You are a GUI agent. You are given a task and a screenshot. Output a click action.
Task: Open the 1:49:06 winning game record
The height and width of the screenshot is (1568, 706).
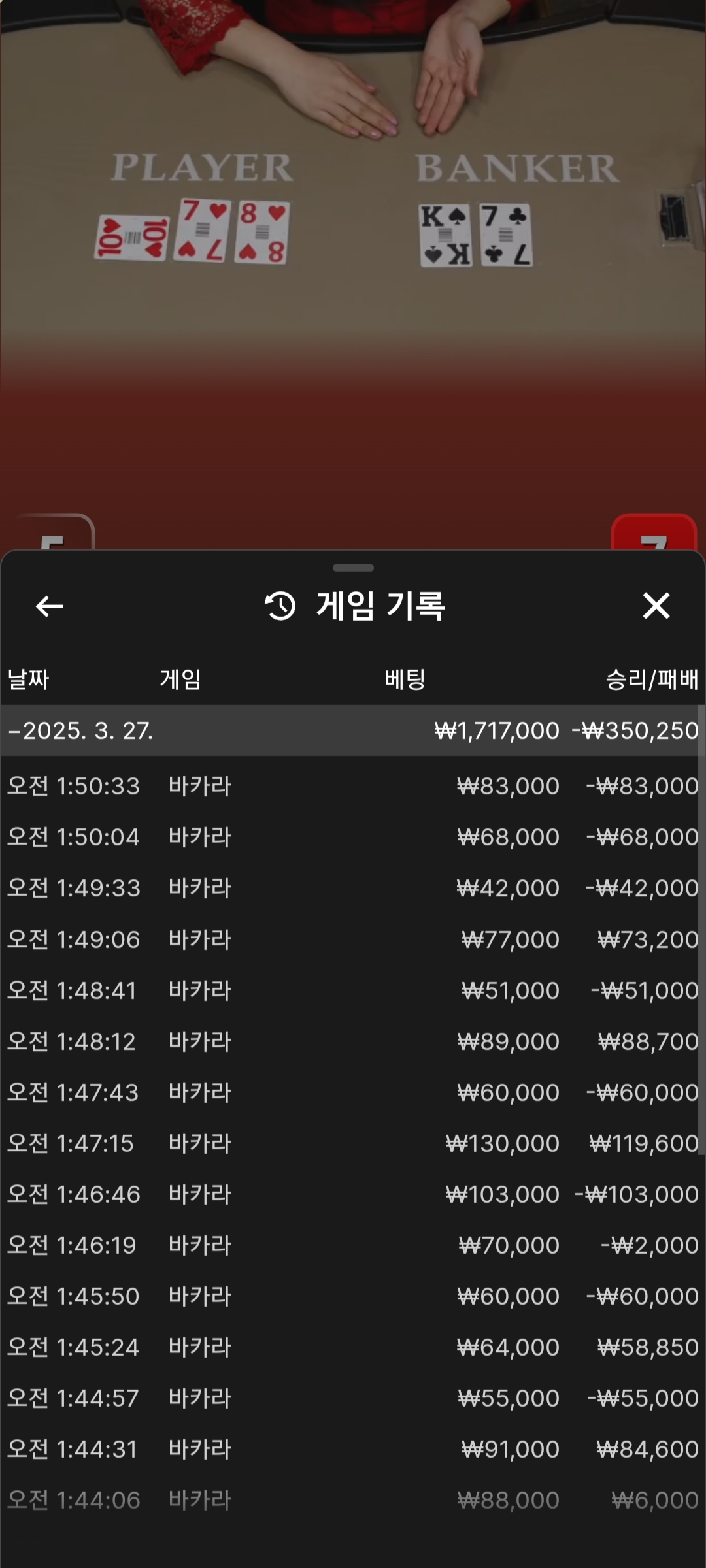[x=353, y=939]
